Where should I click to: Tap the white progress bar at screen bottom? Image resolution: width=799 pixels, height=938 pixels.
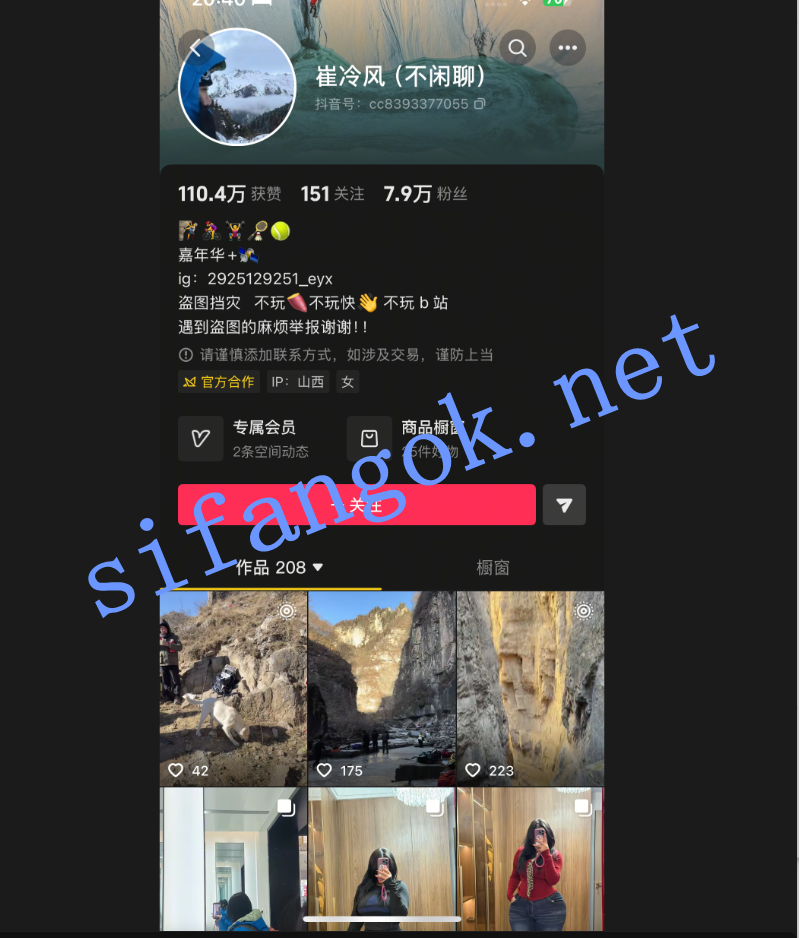(381, 920)
